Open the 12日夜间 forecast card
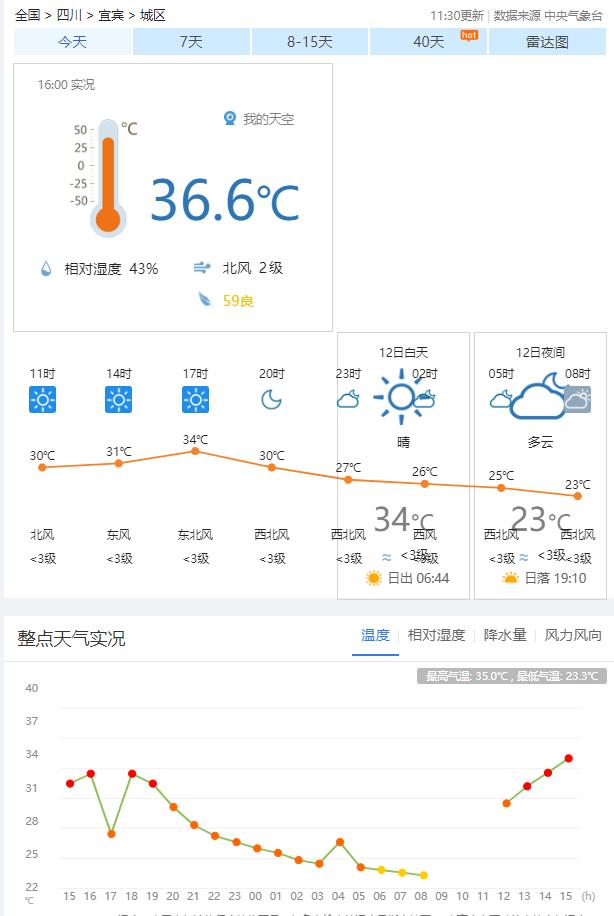Viewport: 614px width, 916px height. pyautogui.click(x=540, y=465)
